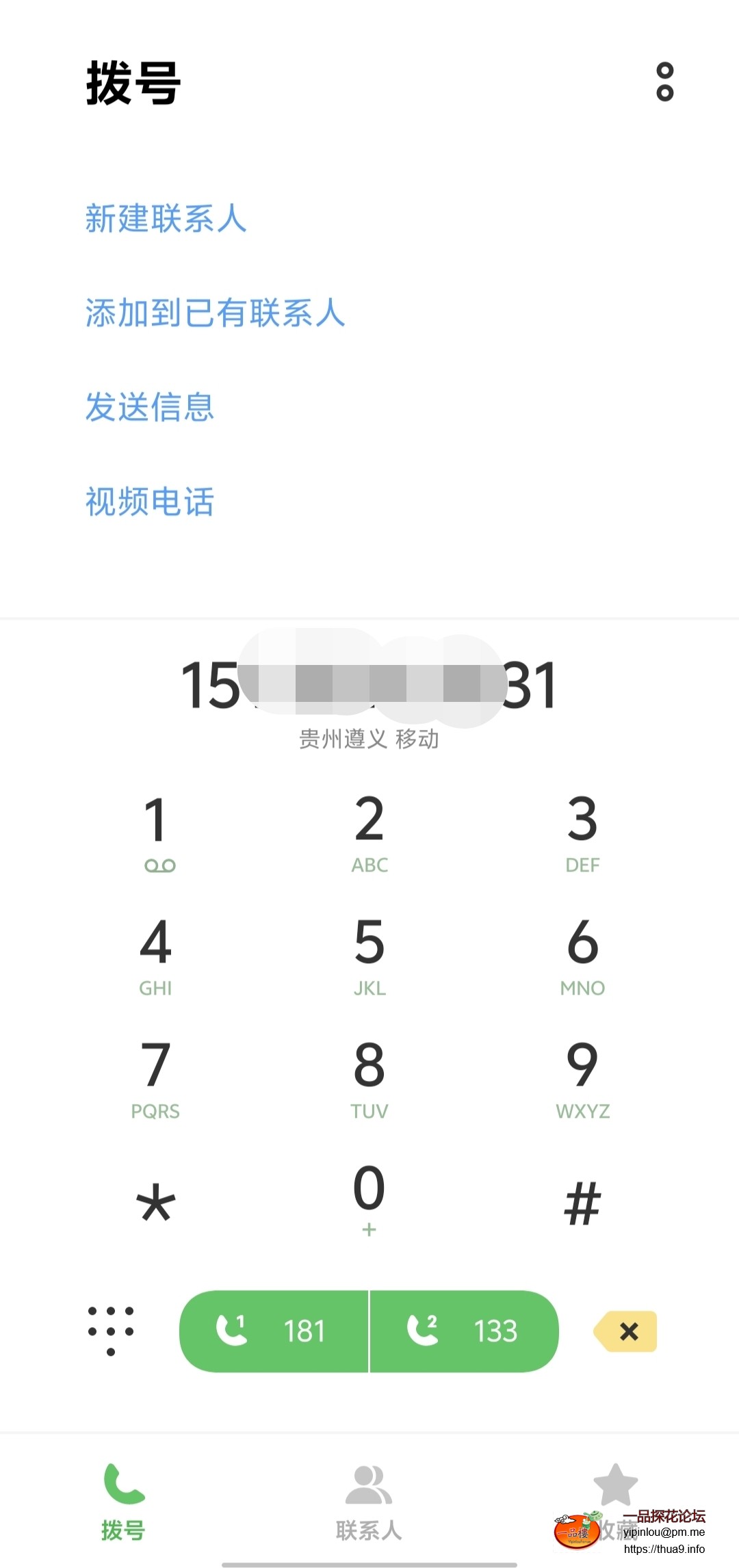Screen dimensions: 739x1568
Task: Hide the dial pad
Action: (x=111, y=1331)
